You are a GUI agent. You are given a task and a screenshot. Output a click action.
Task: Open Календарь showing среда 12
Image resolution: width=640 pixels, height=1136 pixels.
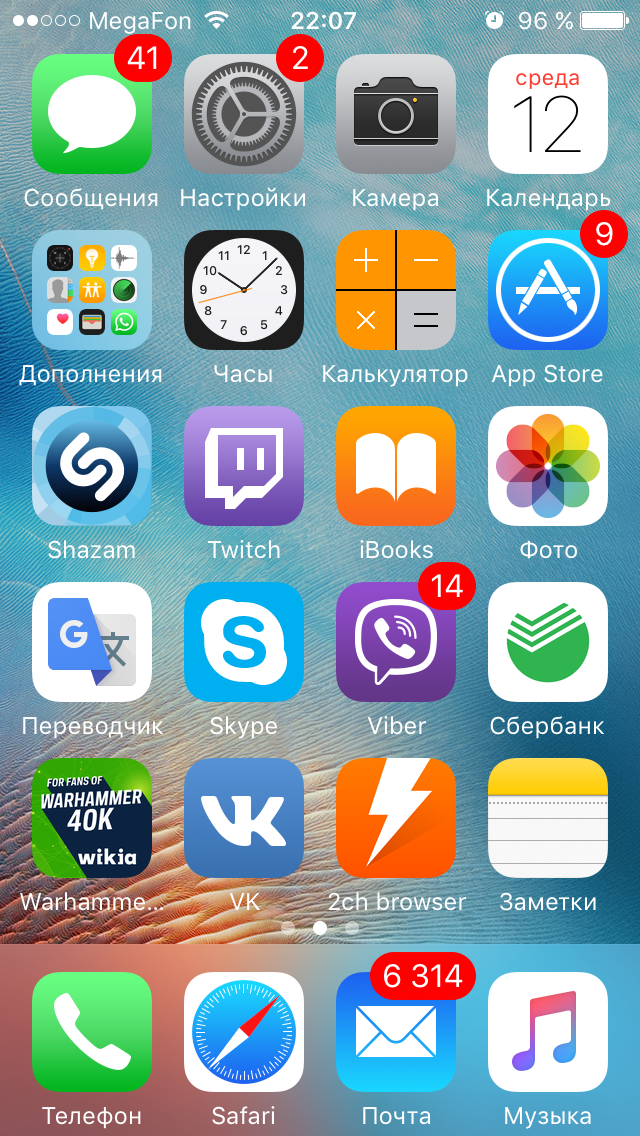click(548, 114)
